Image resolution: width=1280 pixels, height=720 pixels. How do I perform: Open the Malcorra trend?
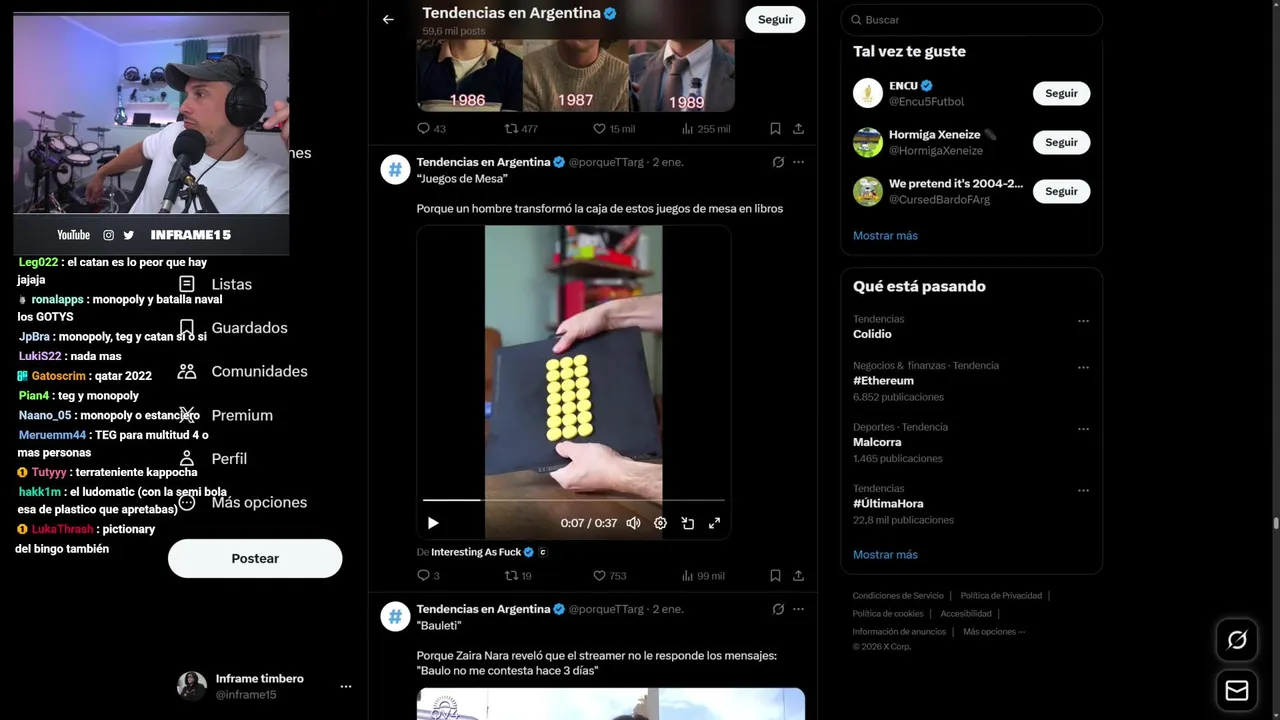(x=877, y=442)
